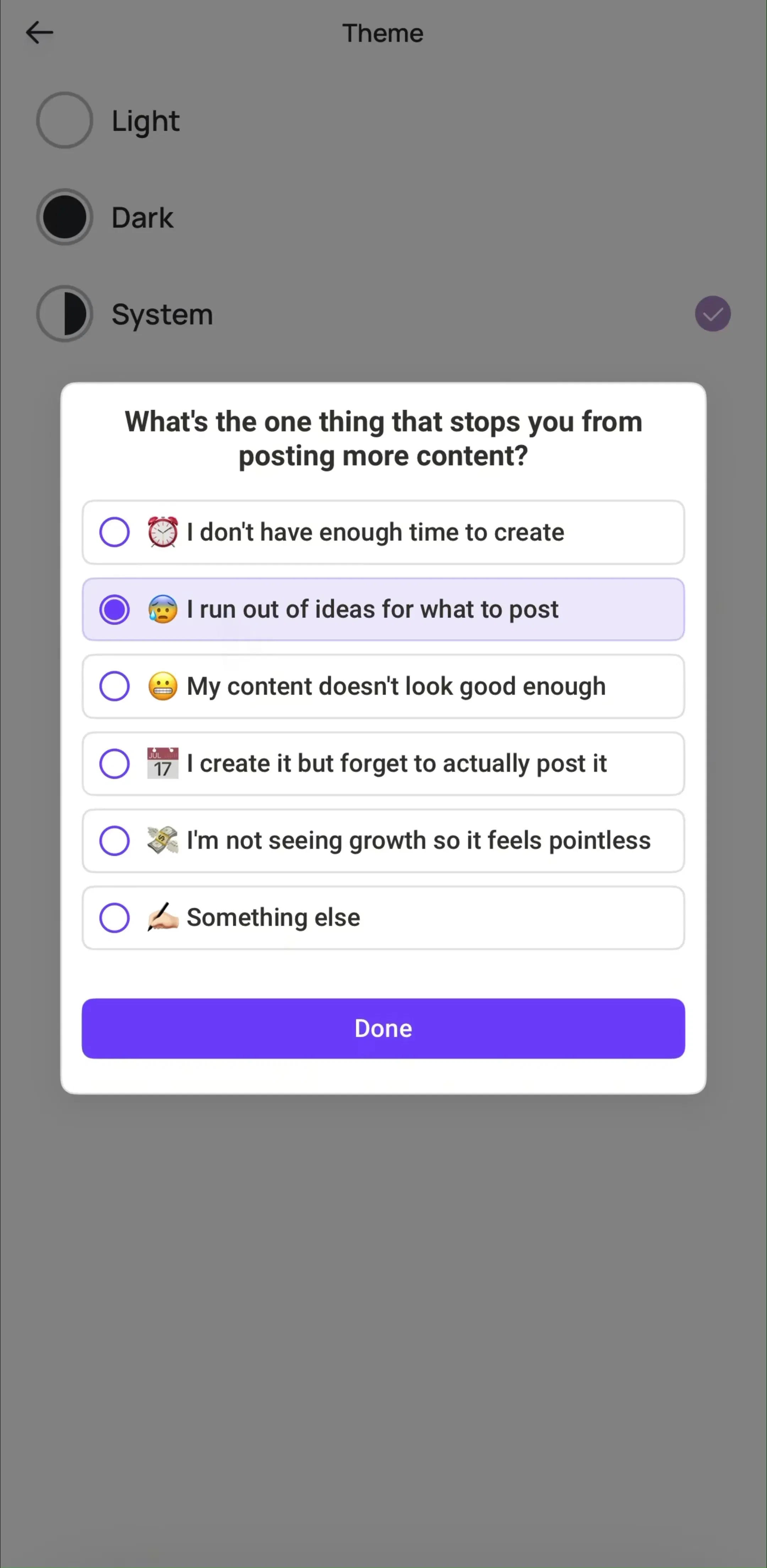Image resolution: width=767 pixels, height=1568 pixels.
Task: Choose "I run out of ideas" option
Action: [383, 609]
